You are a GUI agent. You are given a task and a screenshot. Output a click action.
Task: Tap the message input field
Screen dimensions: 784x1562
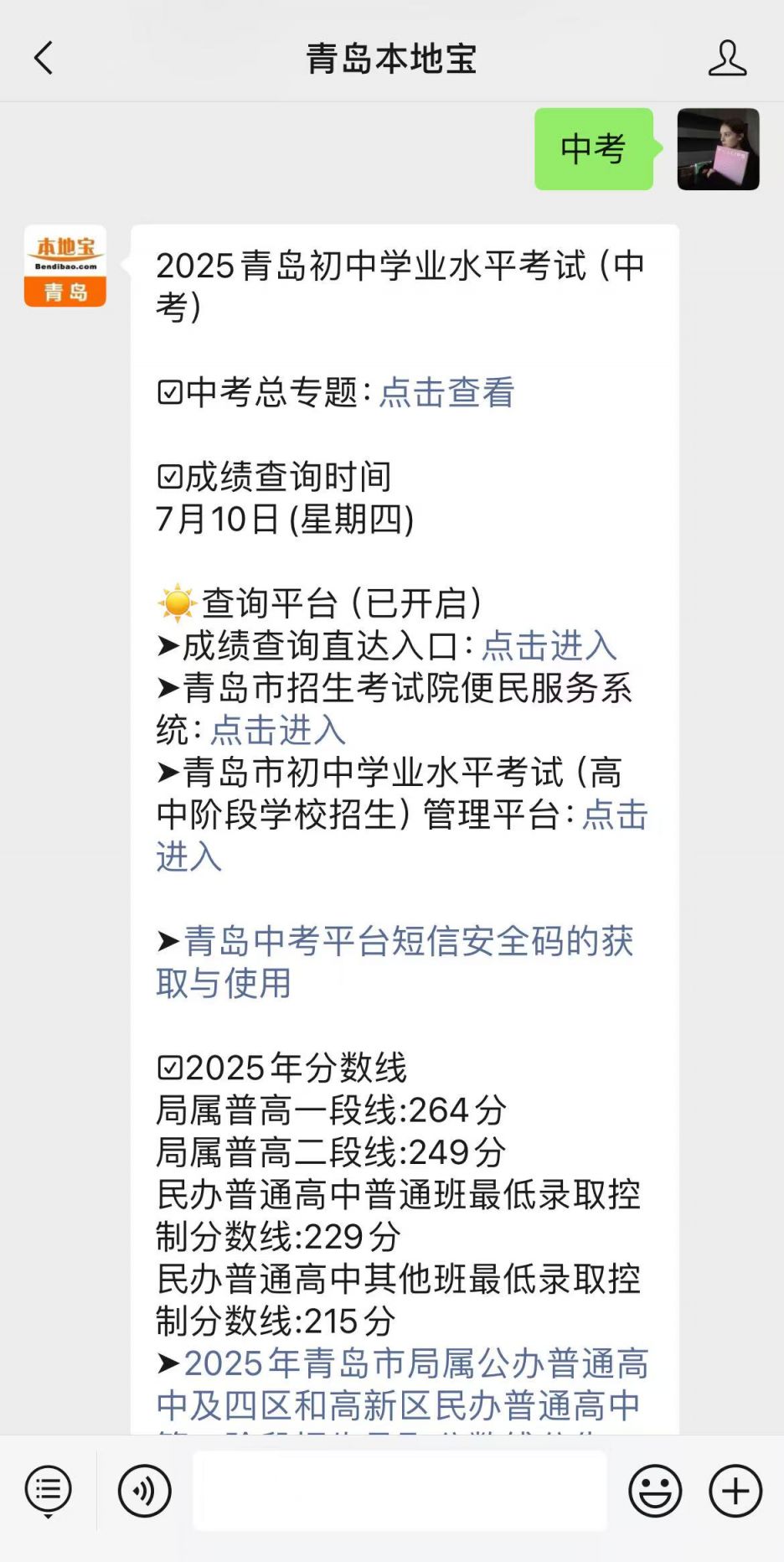coord(400,1491)
